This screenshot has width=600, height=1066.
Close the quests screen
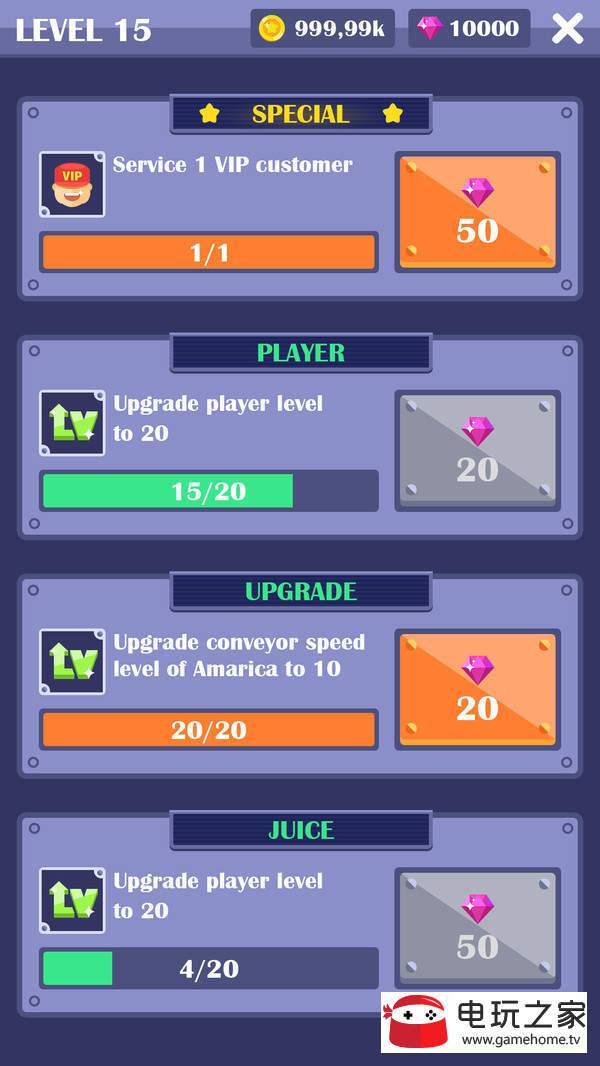(x=567, y=29)
